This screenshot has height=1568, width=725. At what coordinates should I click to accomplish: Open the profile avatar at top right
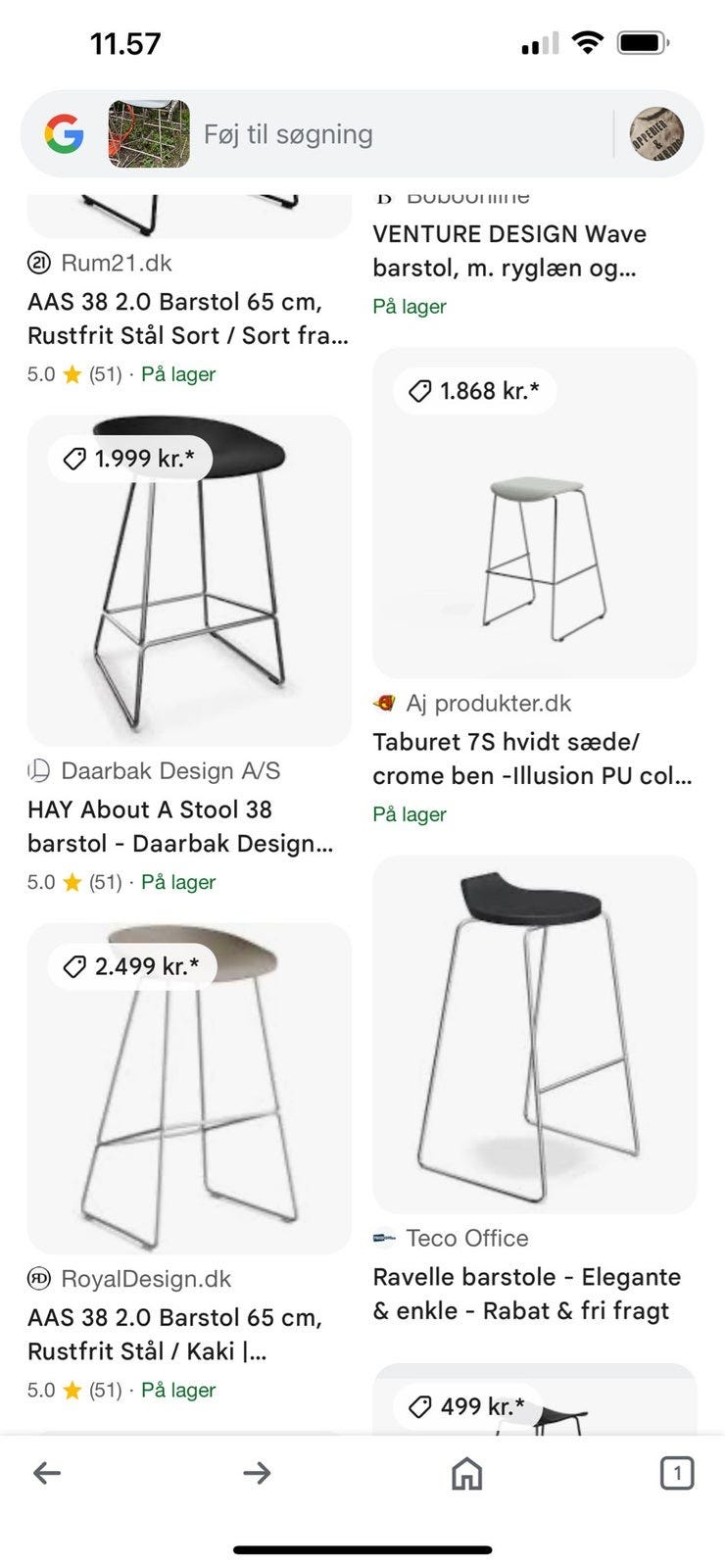657,133
